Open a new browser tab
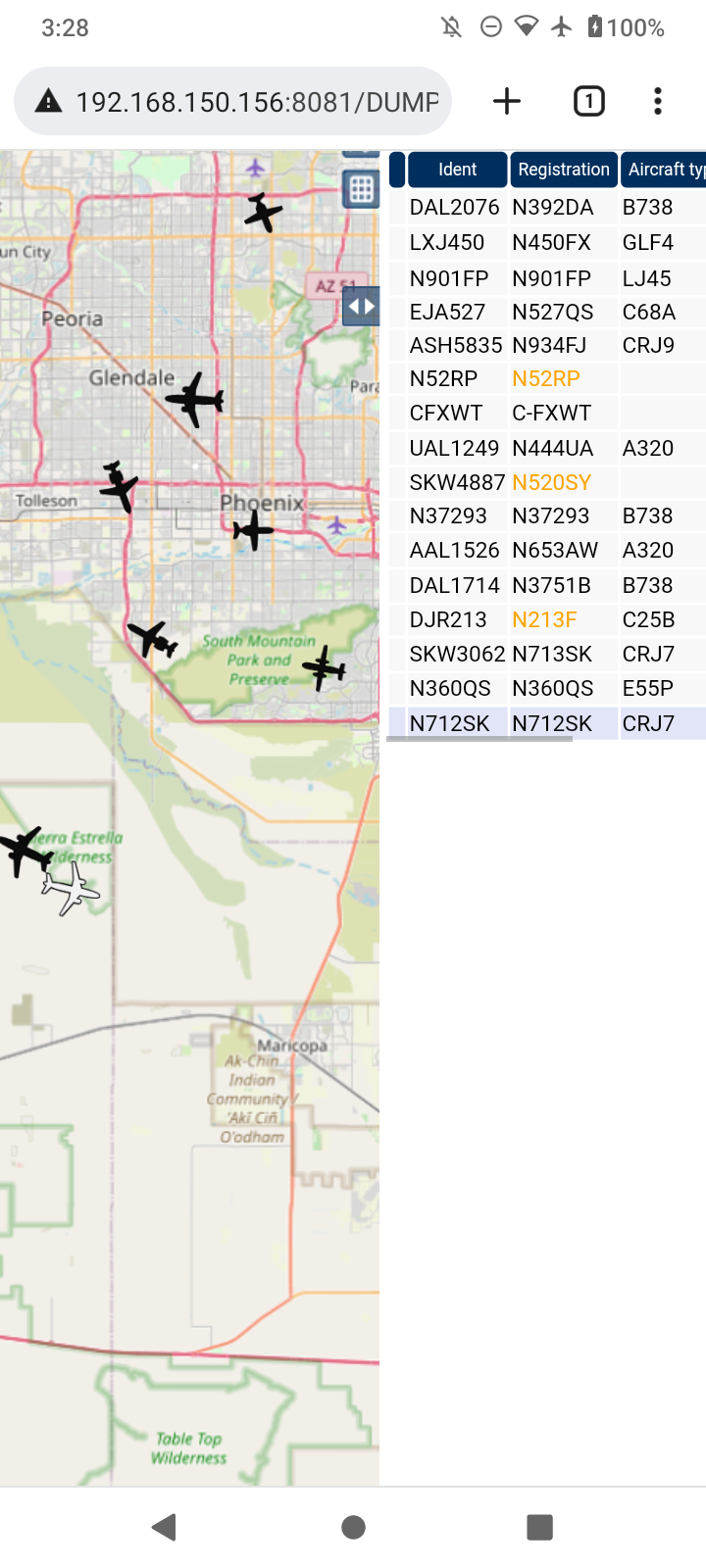706x1568 pixels. tap(507, 101)
